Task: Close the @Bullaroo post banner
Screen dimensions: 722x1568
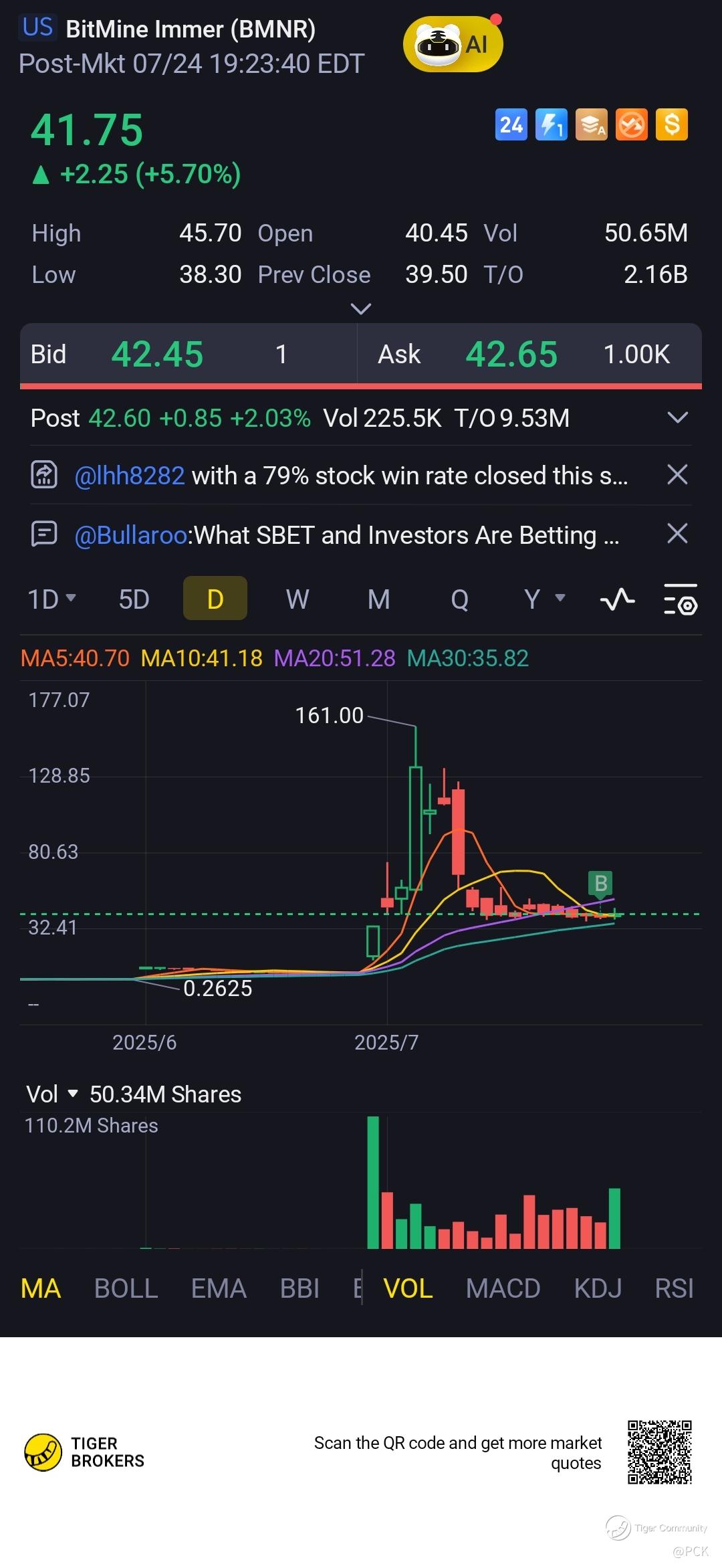Action: [677, 534]
